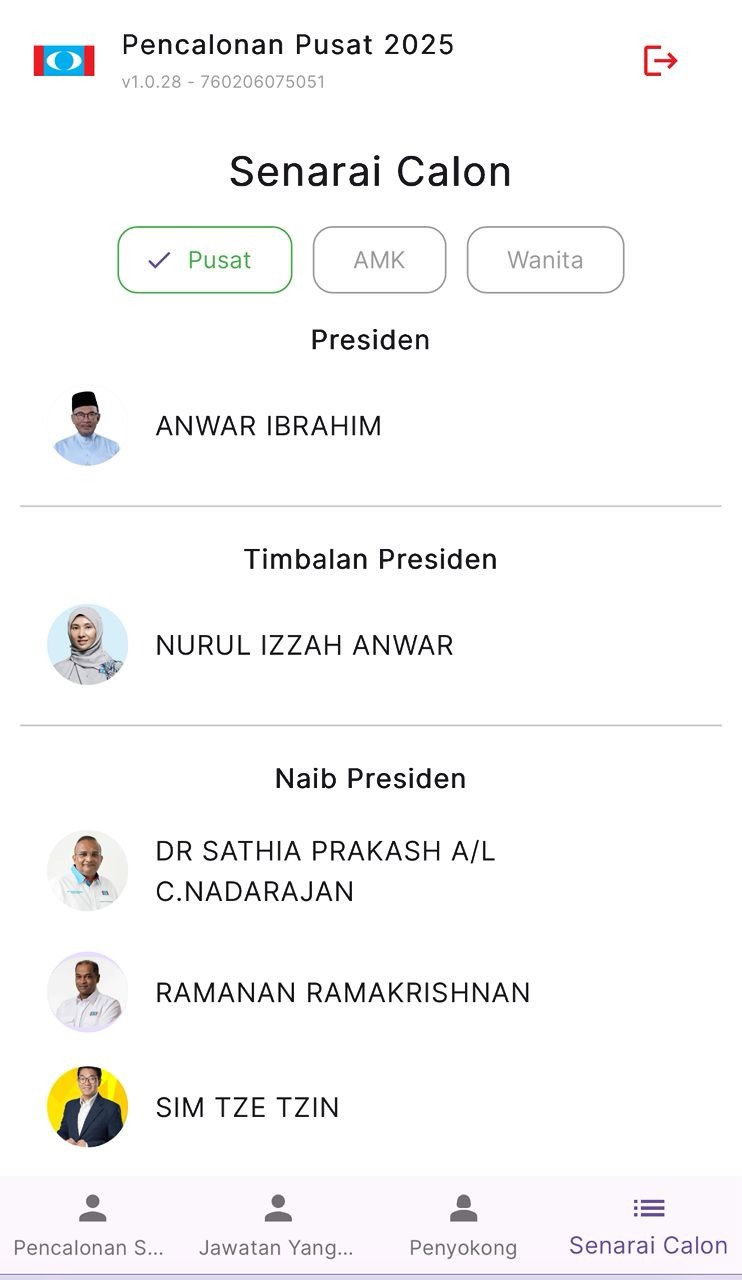Select the Senarai Calon tab
The image size is (742, 1280).
point(648,1225)
